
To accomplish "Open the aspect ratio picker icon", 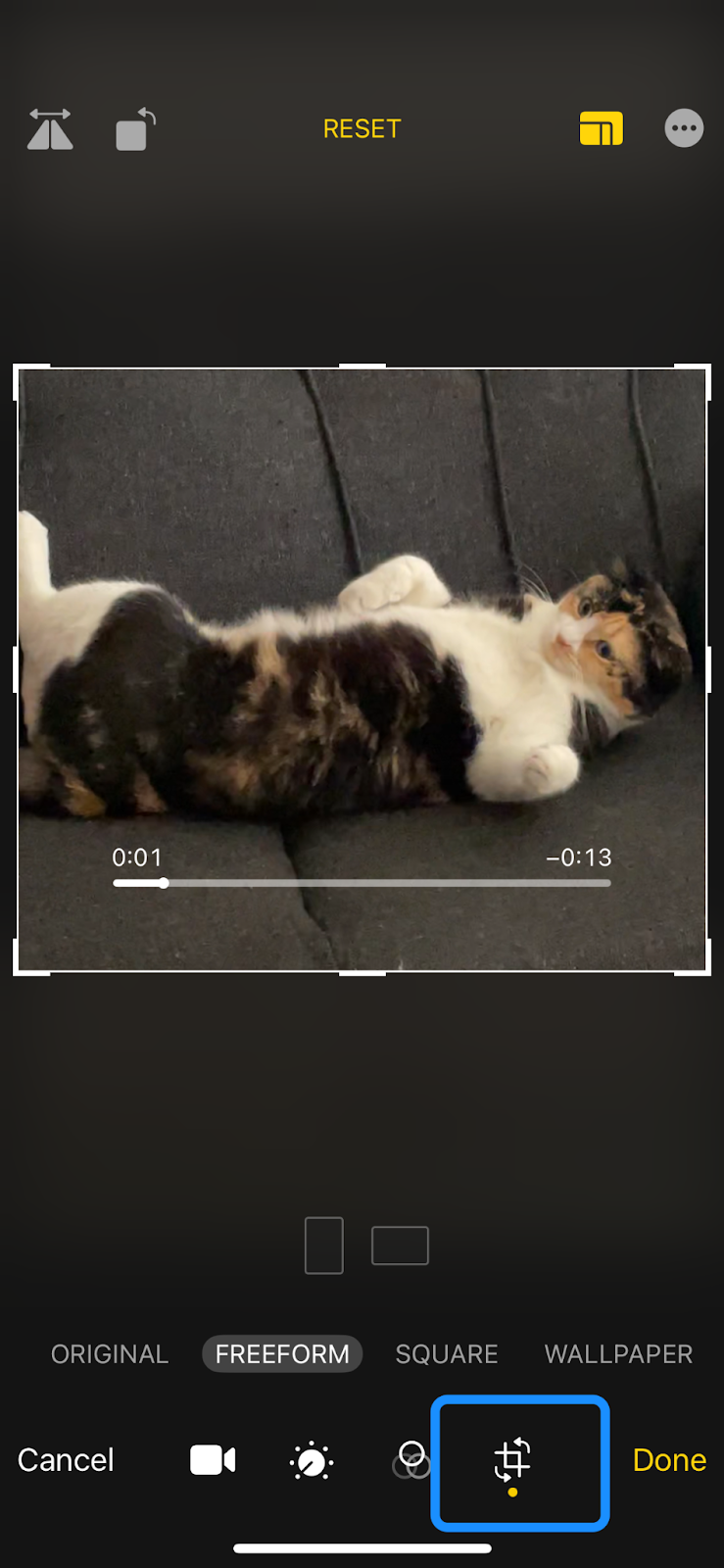I will click(601, 127).
